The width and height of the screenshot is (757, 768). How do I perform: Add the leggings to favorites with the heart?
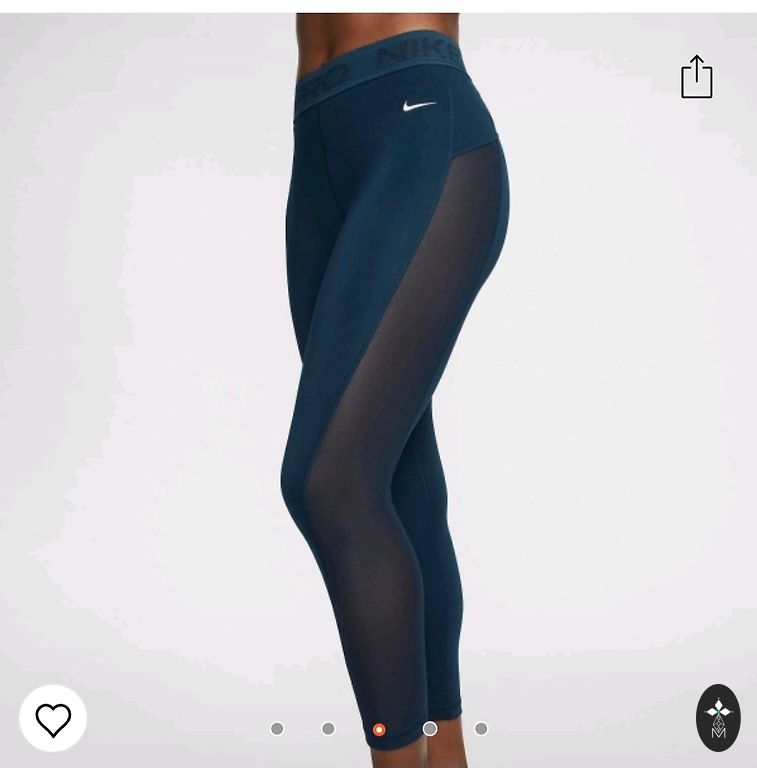(53, 718)
